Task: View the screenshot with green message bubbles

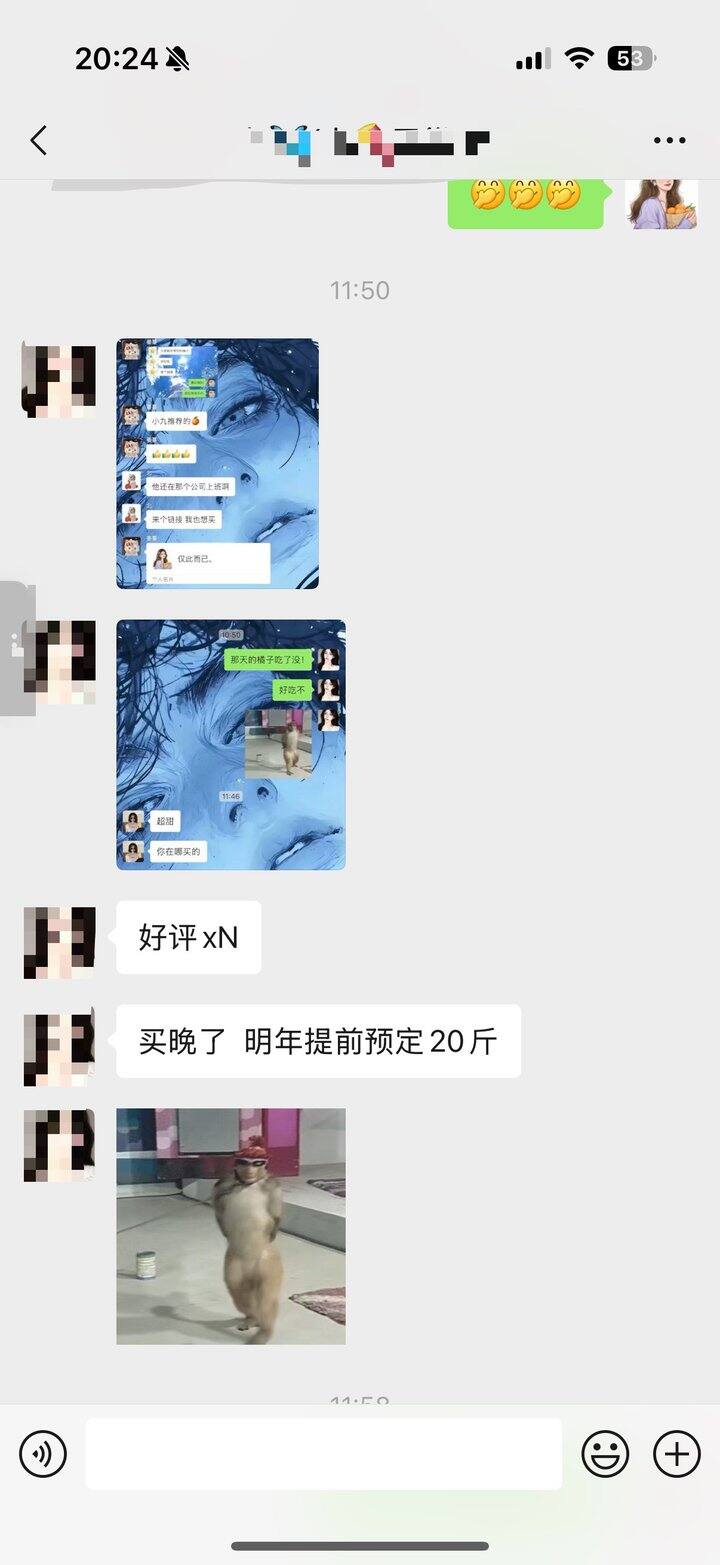Action: tap(231, 745)
